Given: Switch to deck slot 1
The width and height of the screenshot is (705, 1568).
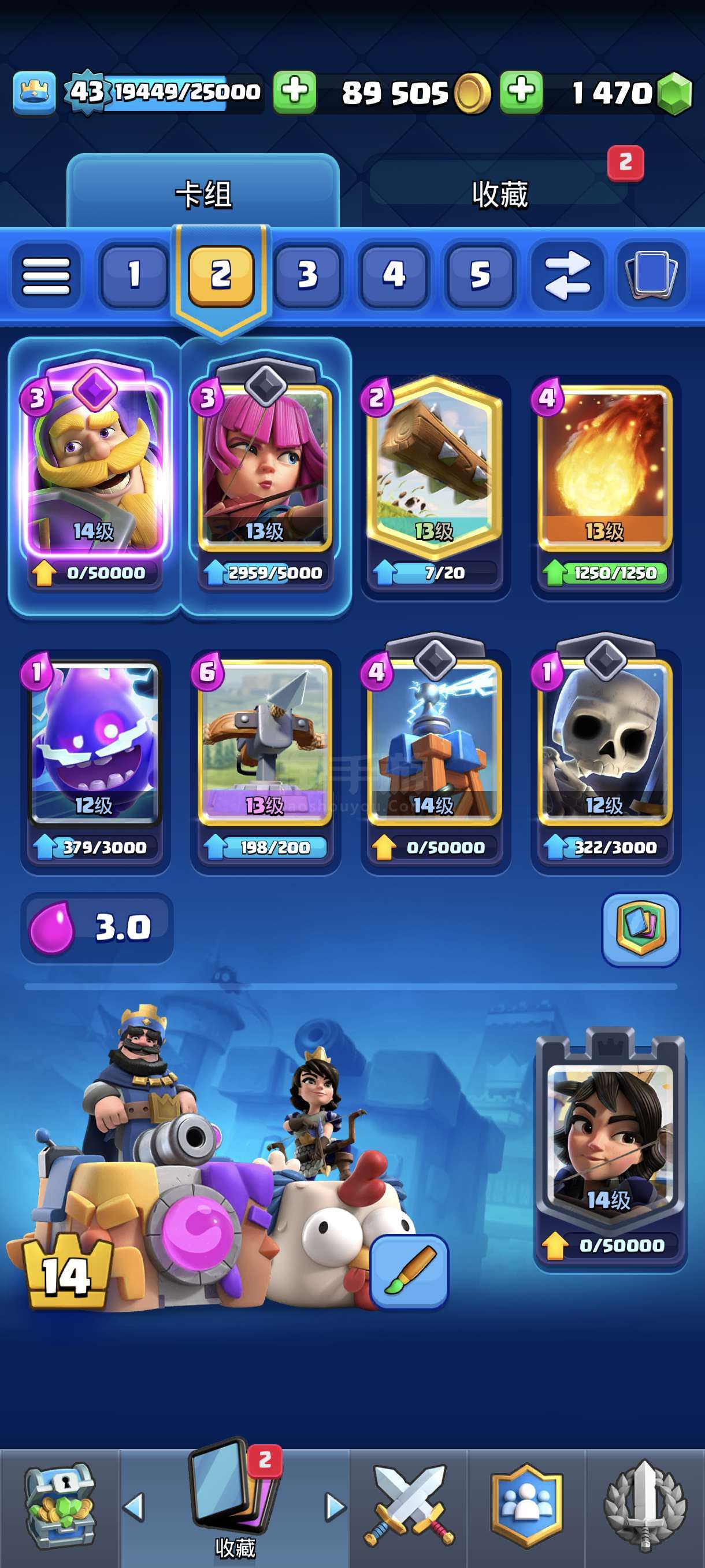Looking at the screenshot, I should 135,275.
